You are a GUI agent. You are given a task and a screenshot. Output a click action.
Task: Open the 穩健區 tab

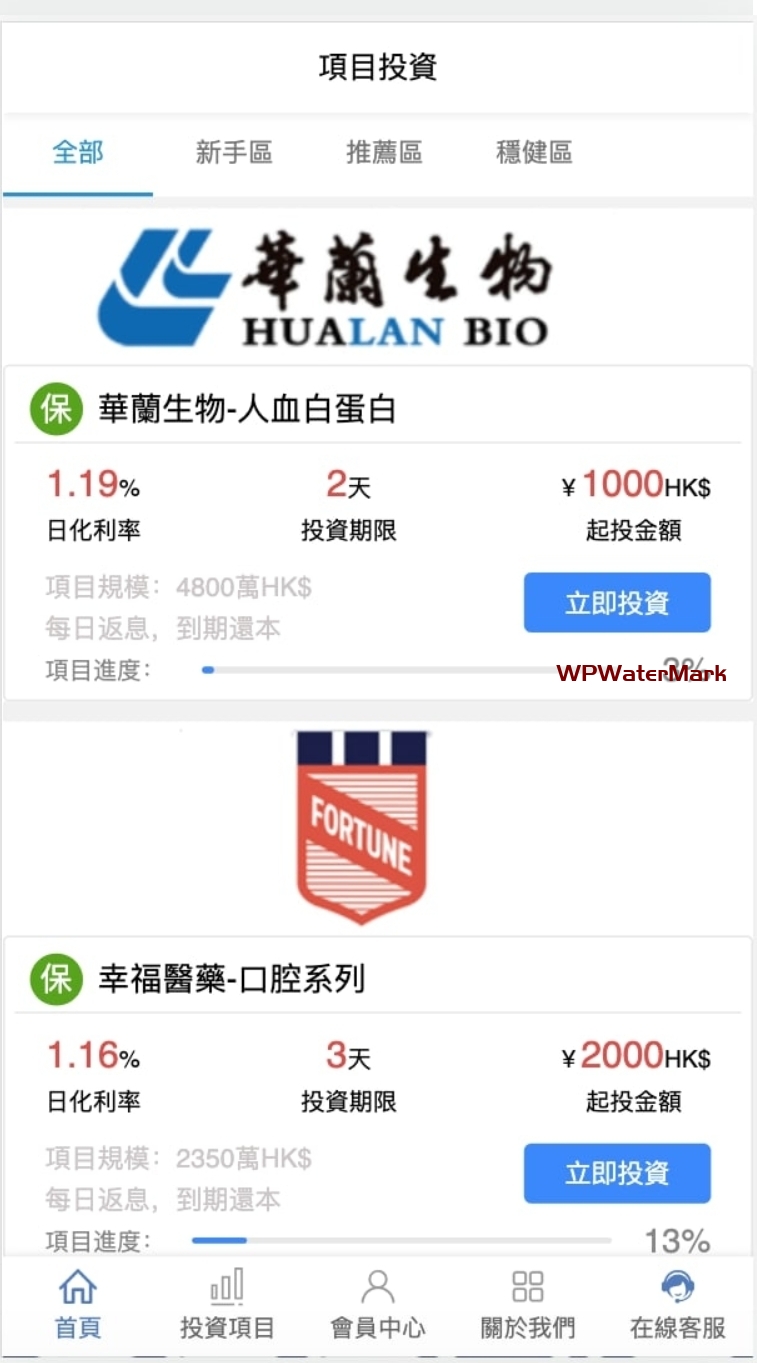(x=534, y=153)
